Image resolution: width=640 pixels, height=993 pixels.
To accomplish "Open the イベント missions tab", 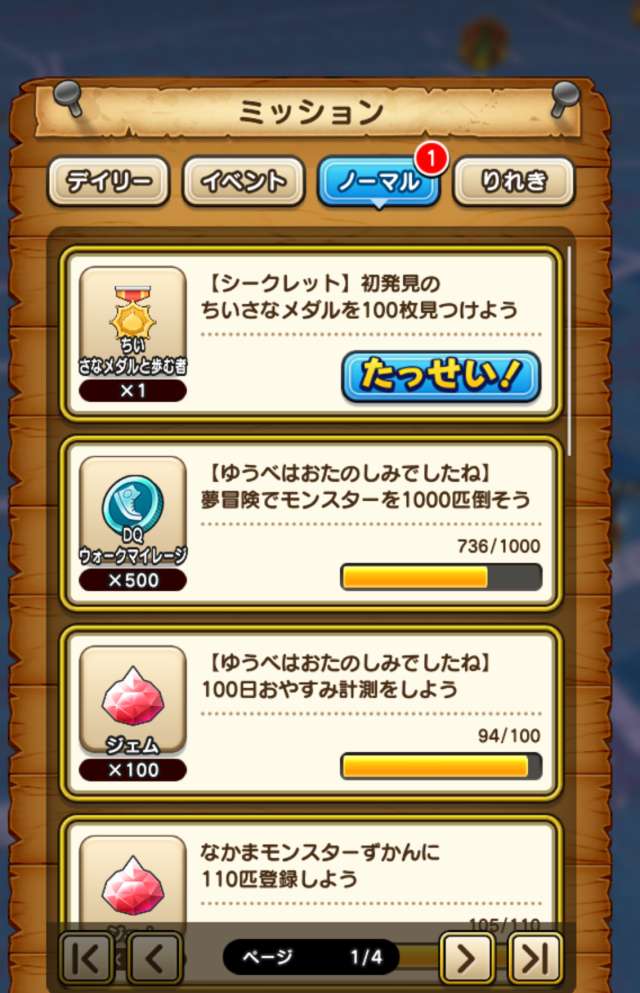I will coord(244,182).
